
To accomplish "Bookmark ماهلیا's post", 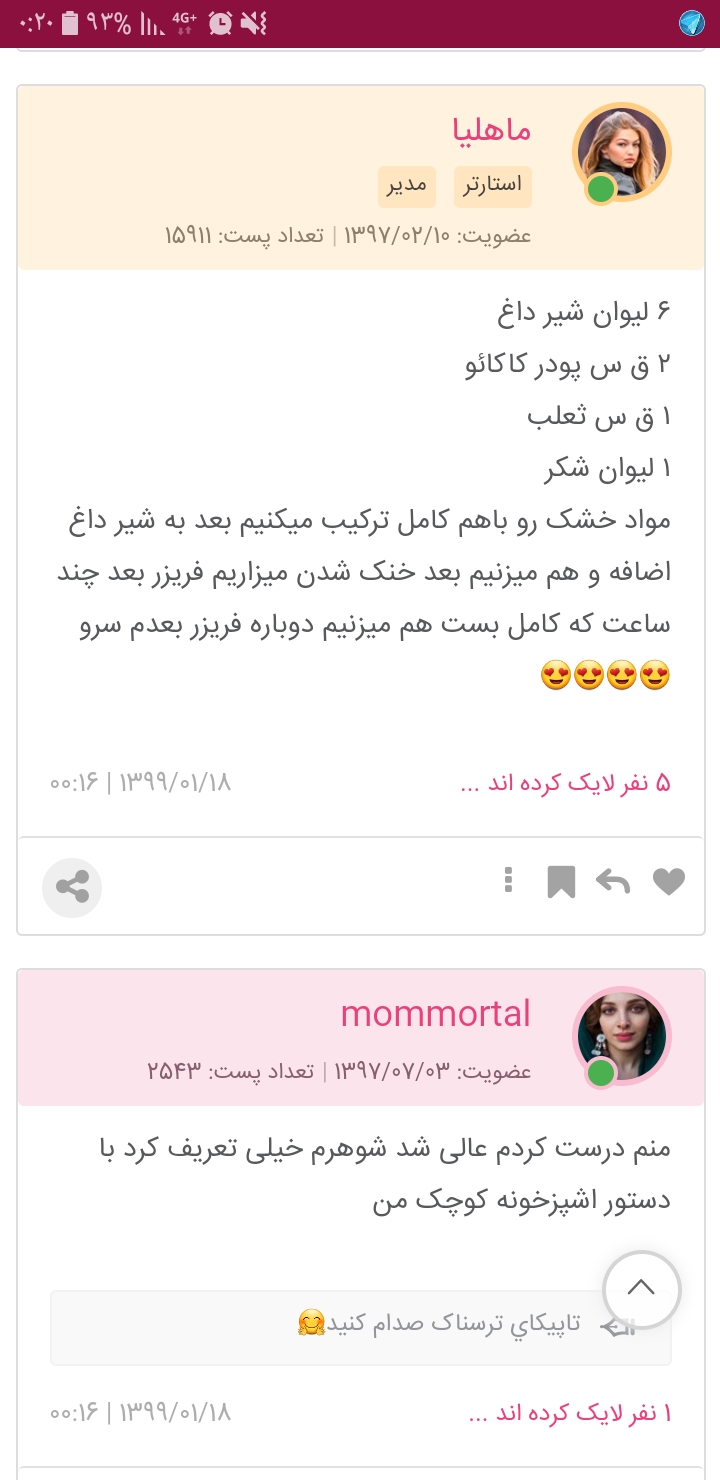I will point(561,882).
